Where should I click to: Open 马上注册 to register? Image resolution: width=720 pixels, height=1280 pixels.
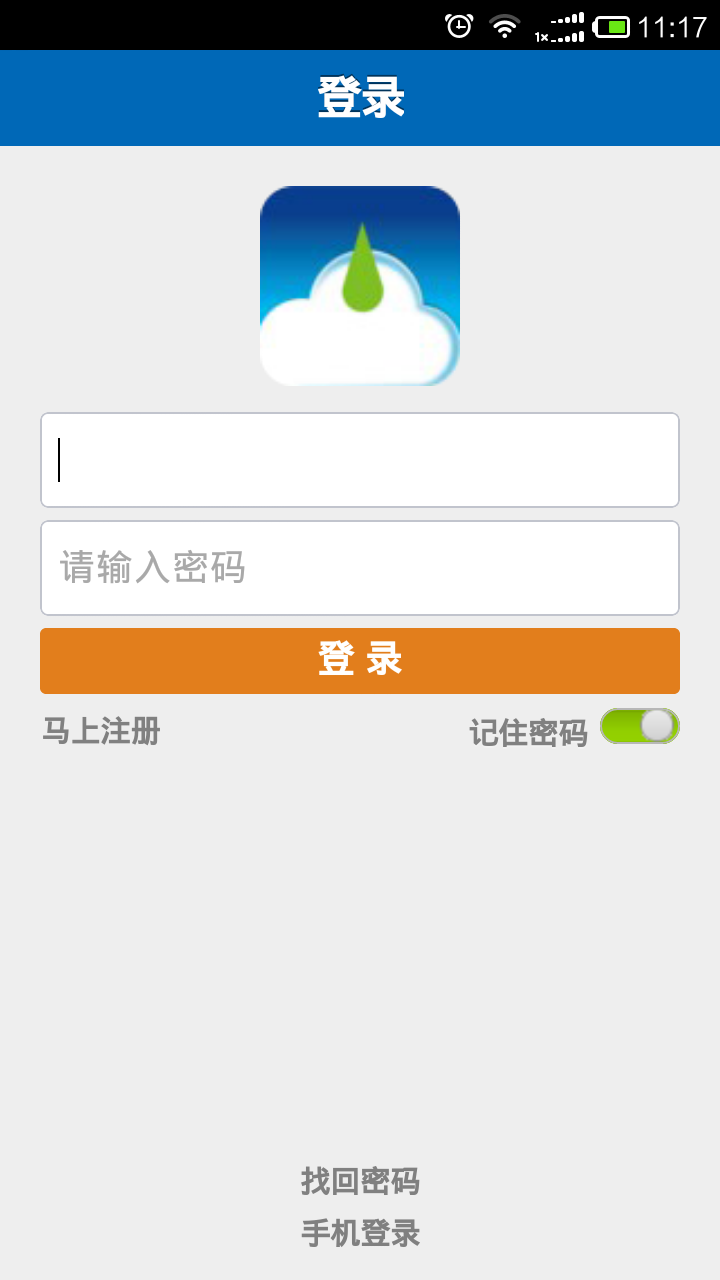(x=102, y=731)
